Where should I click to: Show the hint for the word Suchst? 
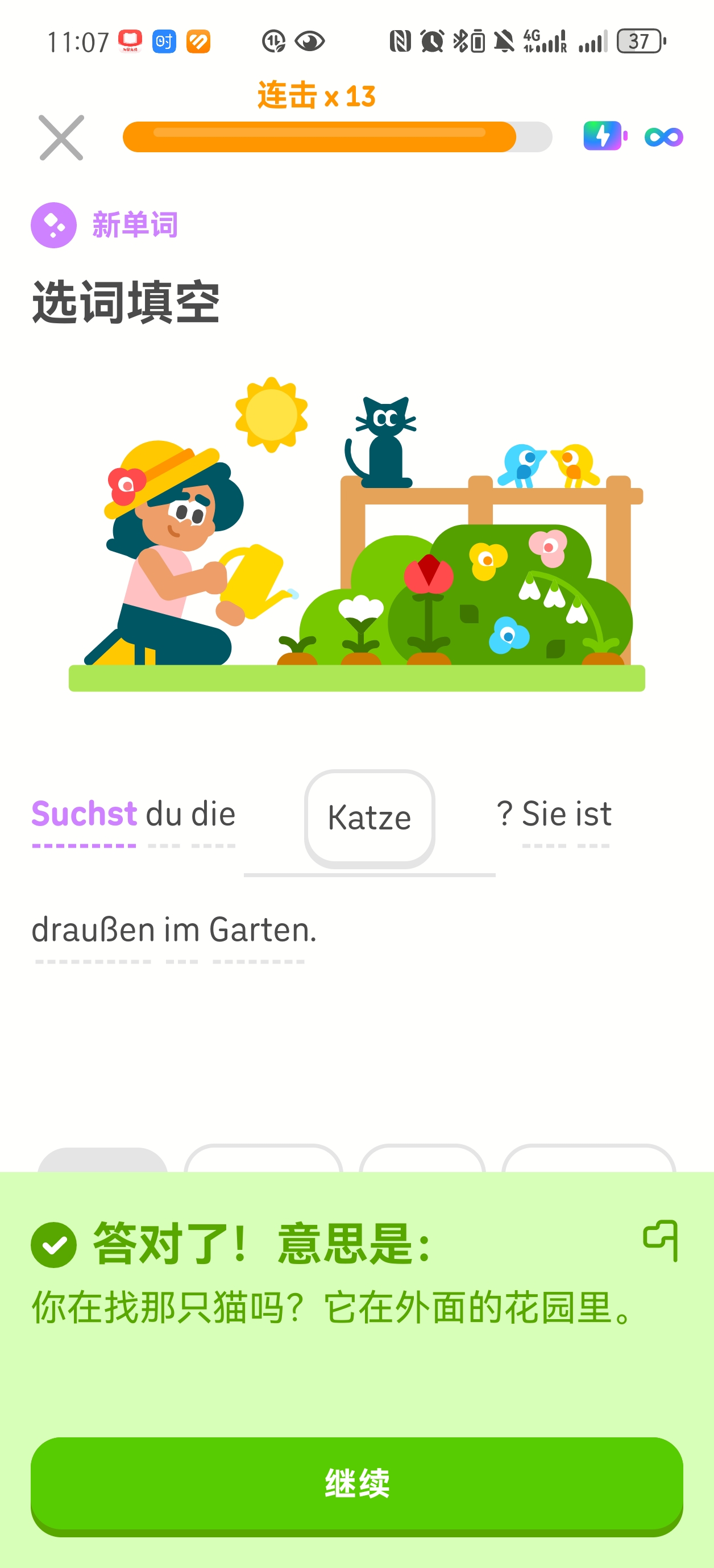(x=84, y=814)
